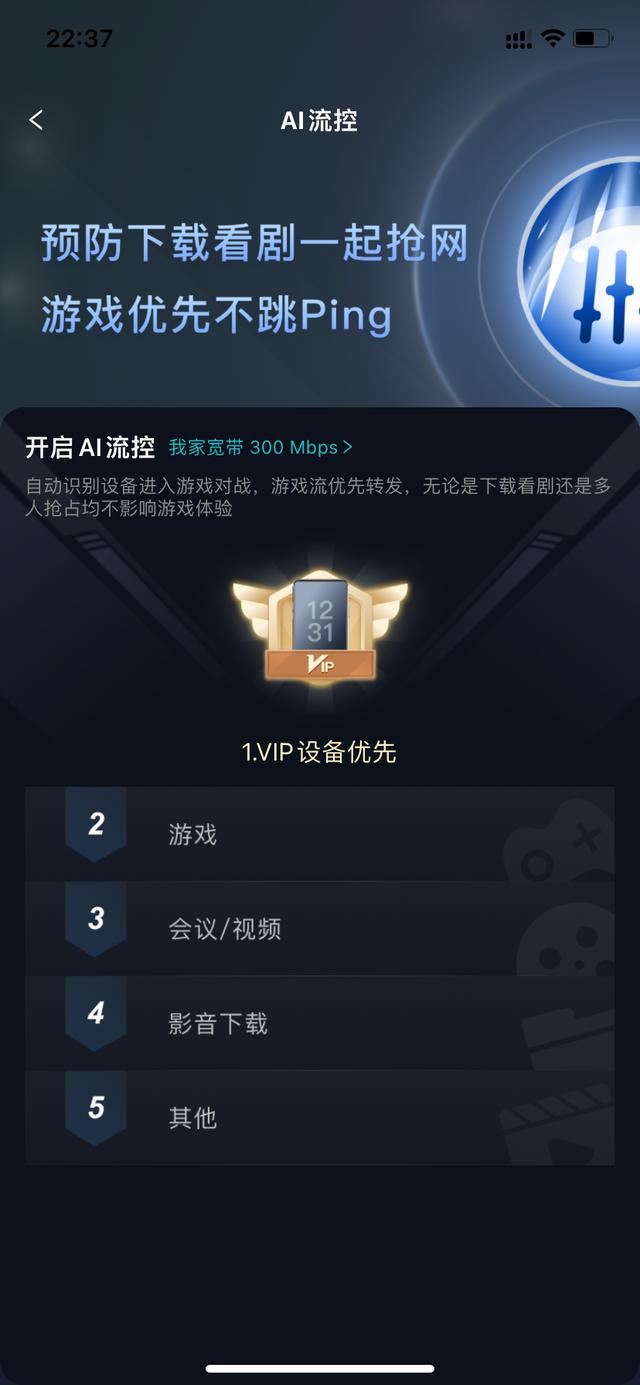Select the 游戏 priority row

319,833
